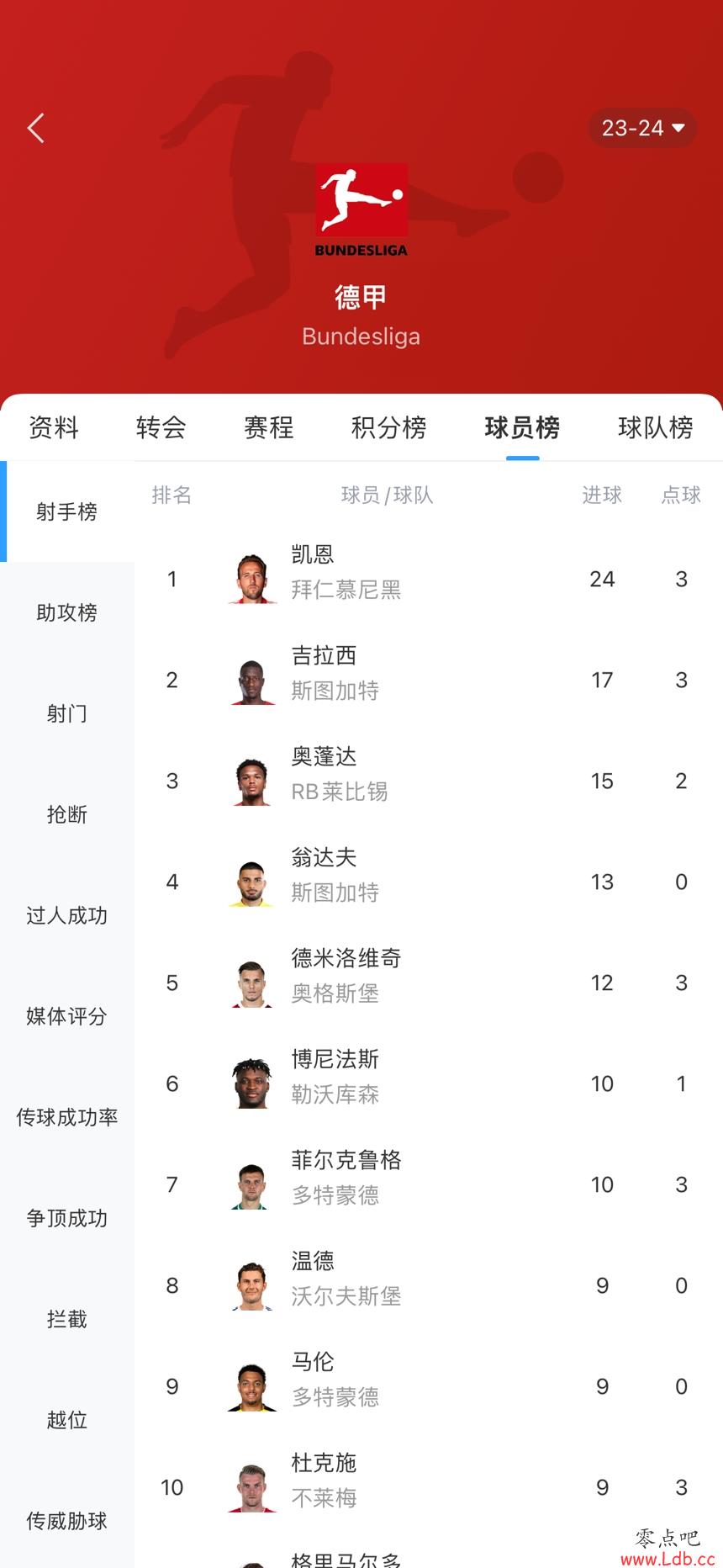This screenshot has height=1568, width=723.
Task: Select 拦截 in the side menu
Action: (66, 1319)
